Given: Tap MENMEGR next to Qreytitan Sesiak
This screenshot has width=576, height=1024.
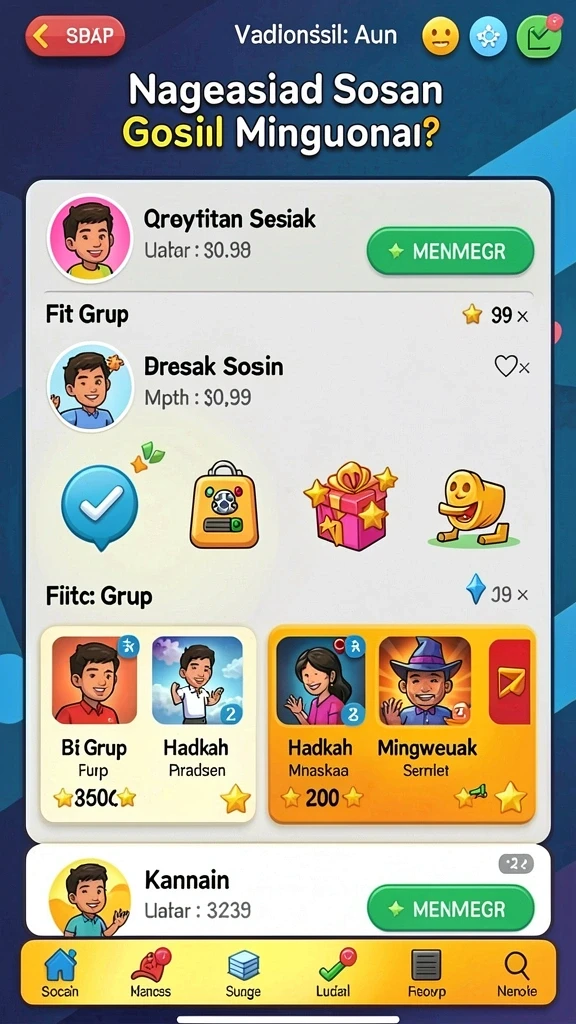Looking at the screenshot, I should [450, 251].
